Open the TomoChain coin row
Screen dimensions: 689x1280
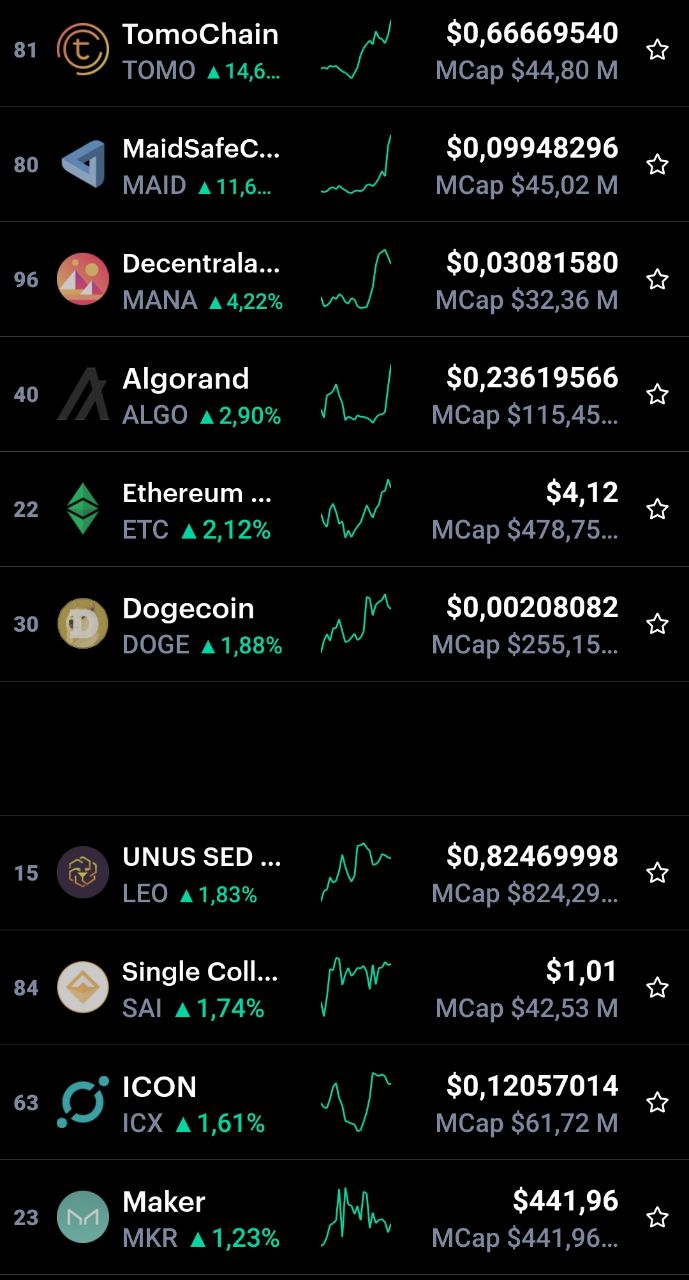[x=344, y=50]
